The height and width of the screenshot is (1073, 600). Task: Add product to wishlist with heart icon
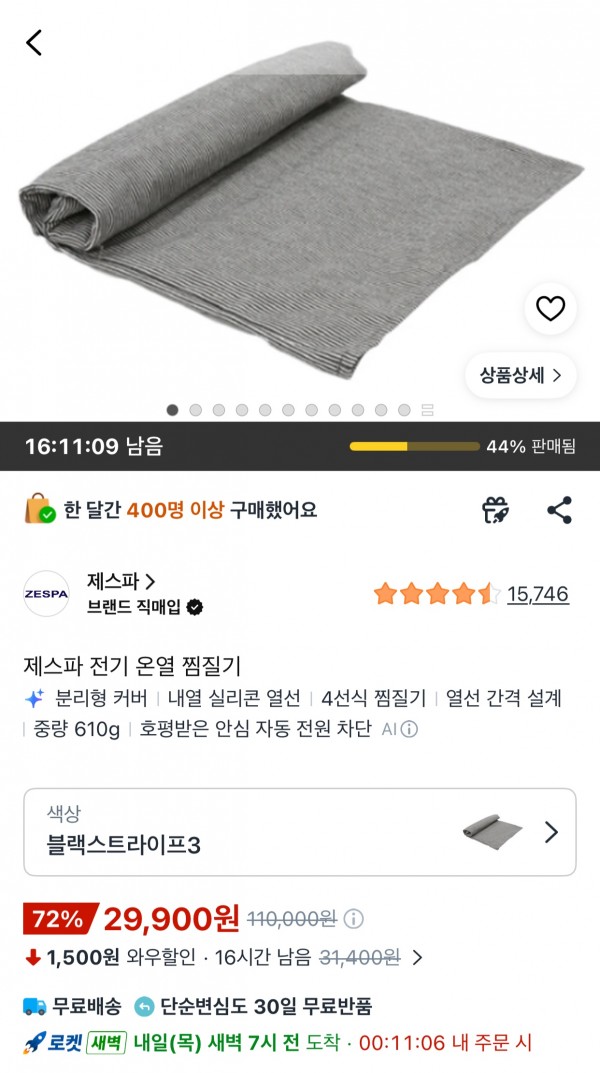pyautogui.click(x=550, y=309)
